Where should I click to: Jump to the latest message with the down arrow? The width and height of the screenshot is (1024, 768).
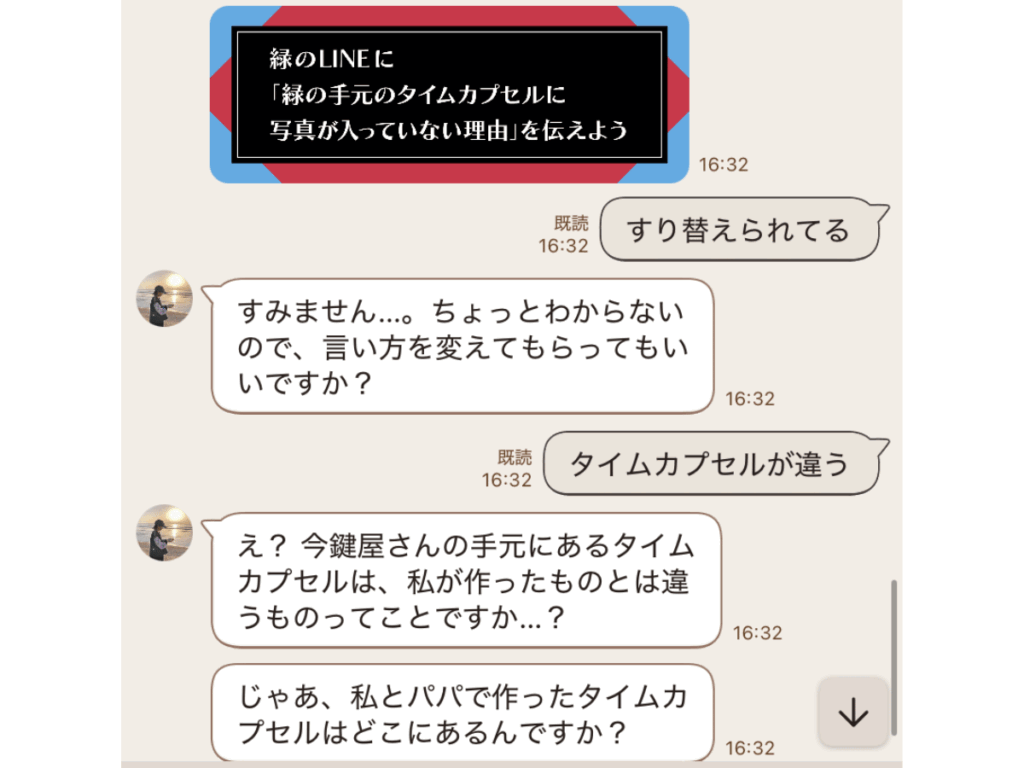853,711
